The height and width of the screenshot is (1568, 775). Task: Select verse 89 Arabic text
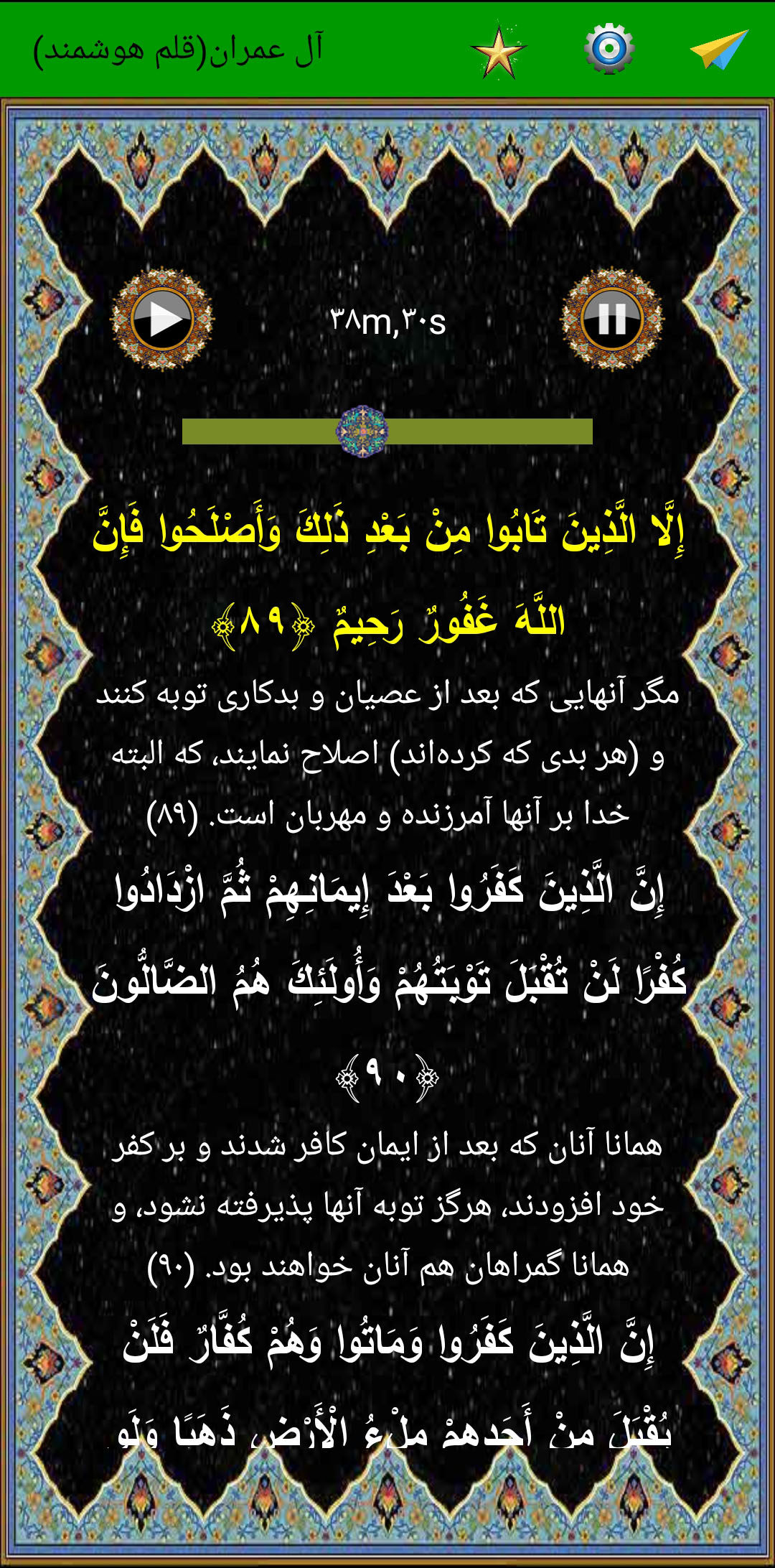click(387, 574)
